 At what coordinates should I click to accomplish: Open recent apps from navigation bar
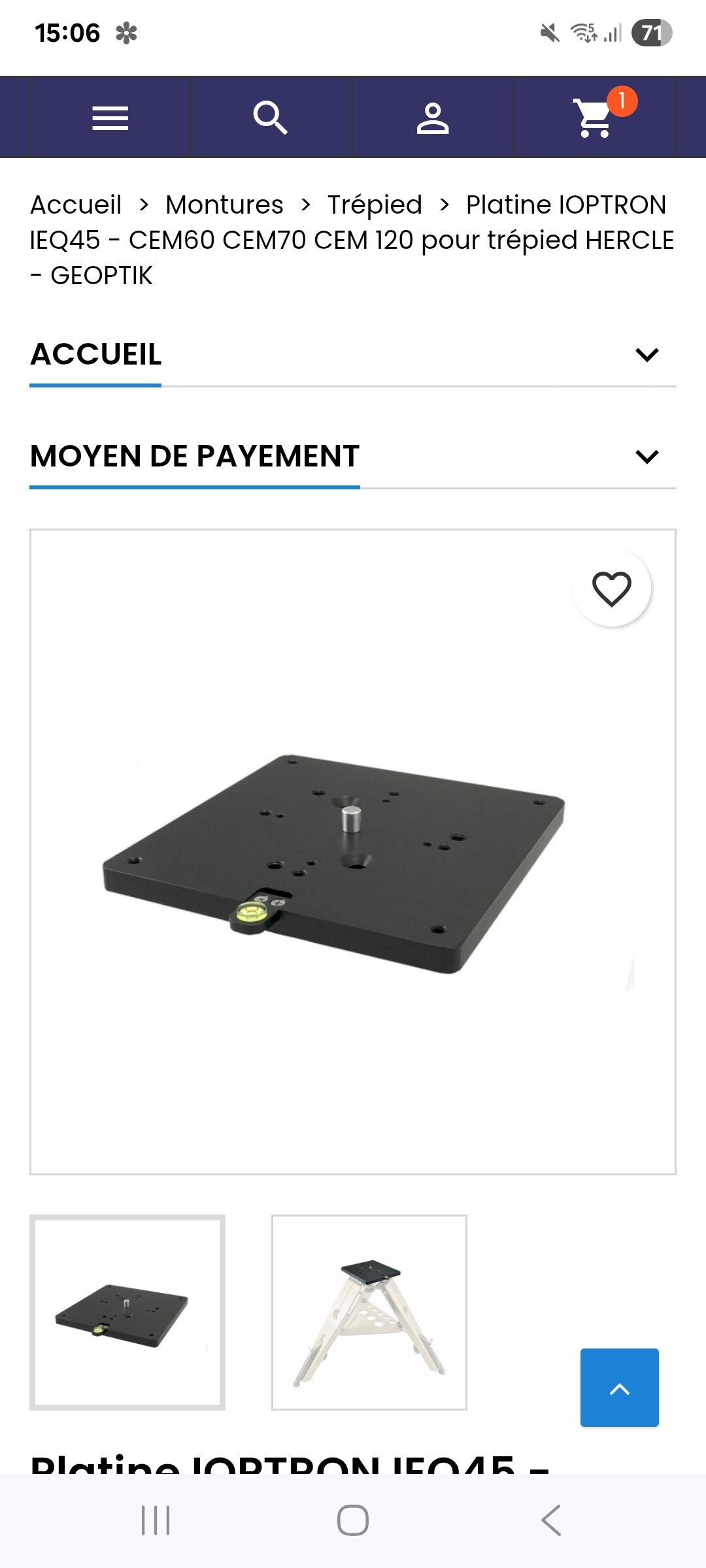coord(156,1520)
